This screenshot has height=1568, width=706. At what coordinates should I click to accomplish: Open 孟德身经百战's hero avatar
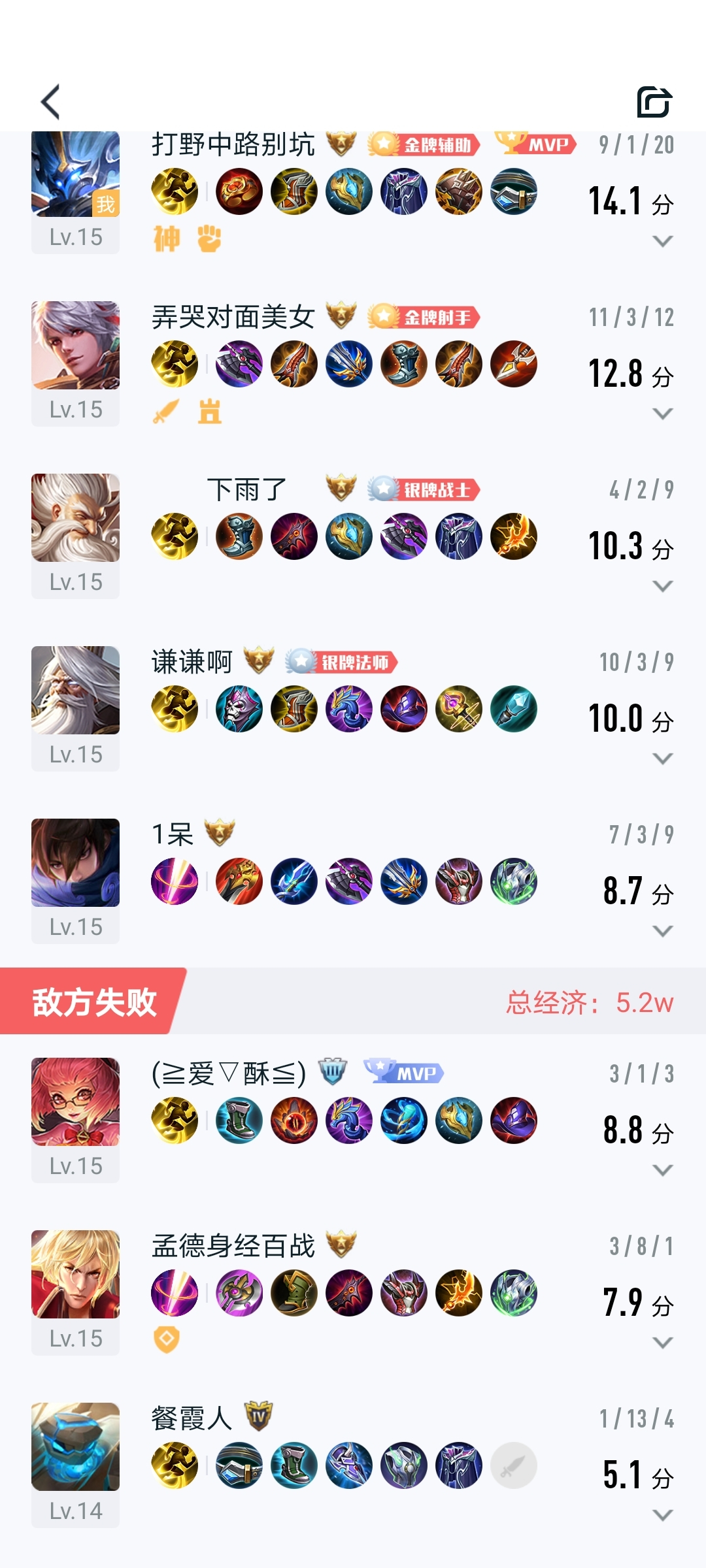tap(76, 1275)
